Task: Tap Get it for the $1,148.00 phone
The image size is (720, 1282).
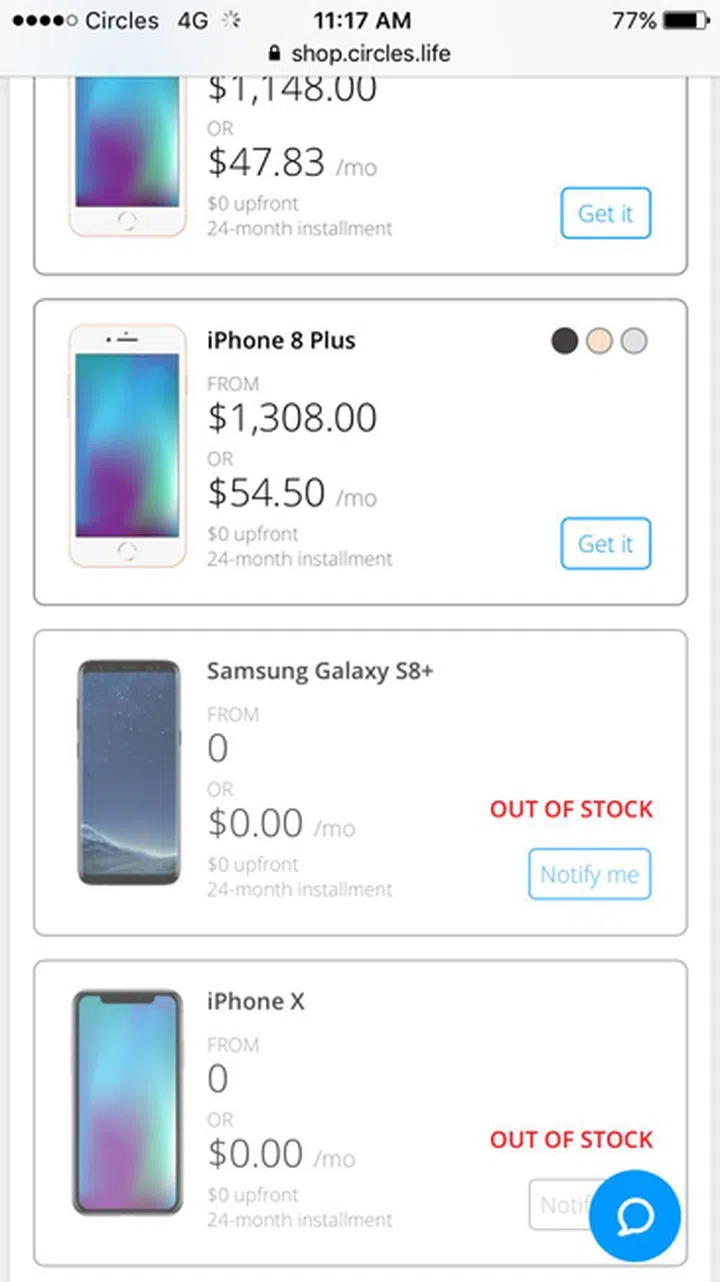Action: click(x=605, y=213)
